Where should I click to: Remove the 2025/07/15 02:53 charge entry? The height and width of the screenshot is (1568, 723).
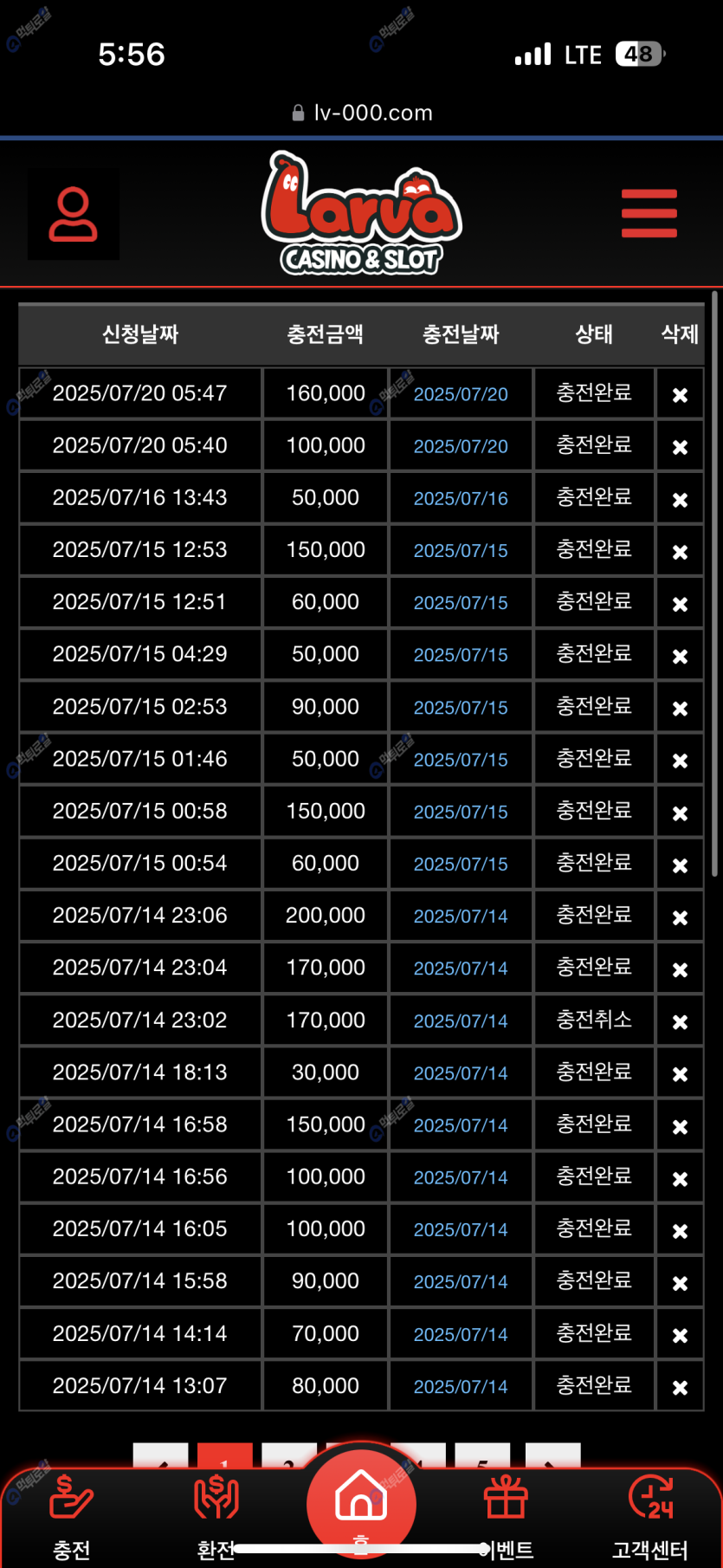pos(680,709)
